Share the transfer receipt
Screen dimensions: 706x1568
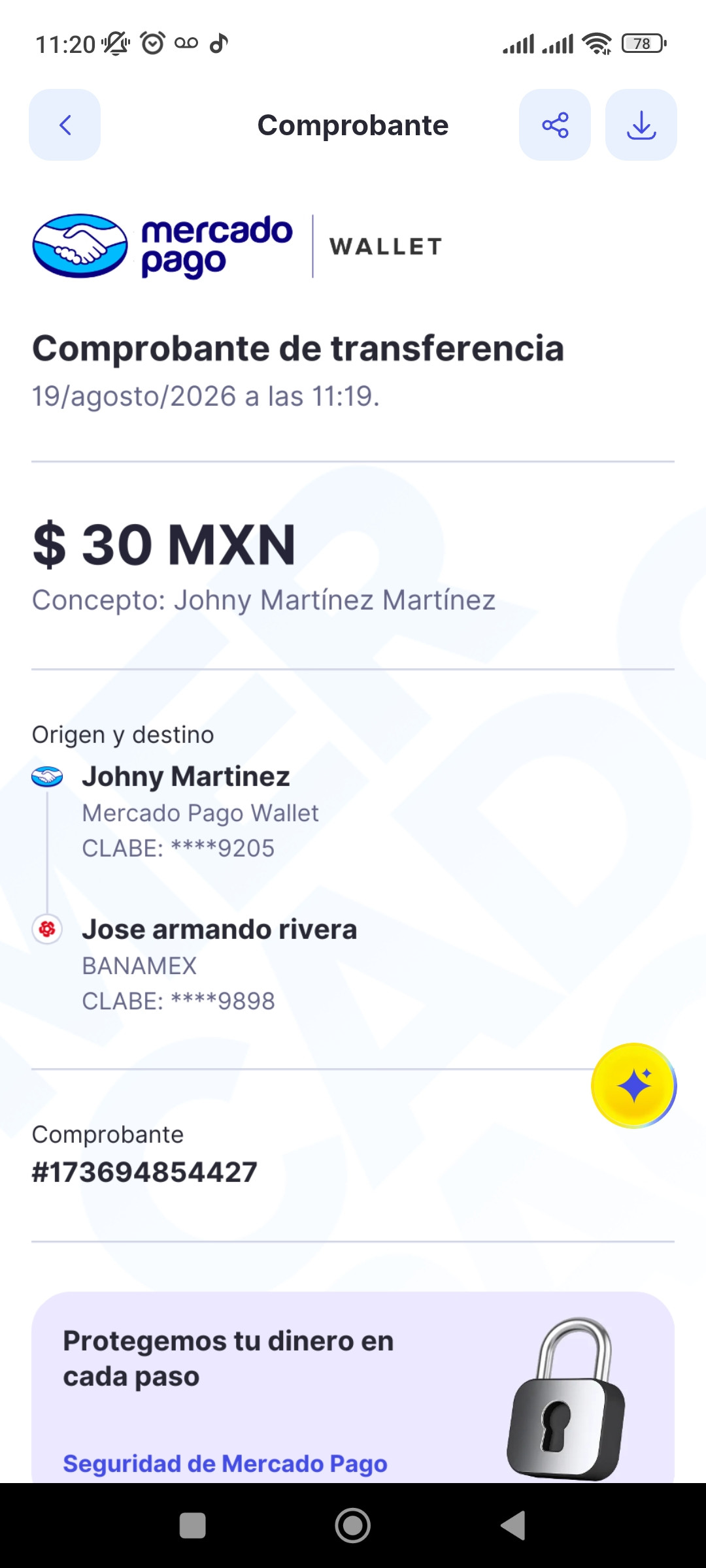tap(555, 125)
